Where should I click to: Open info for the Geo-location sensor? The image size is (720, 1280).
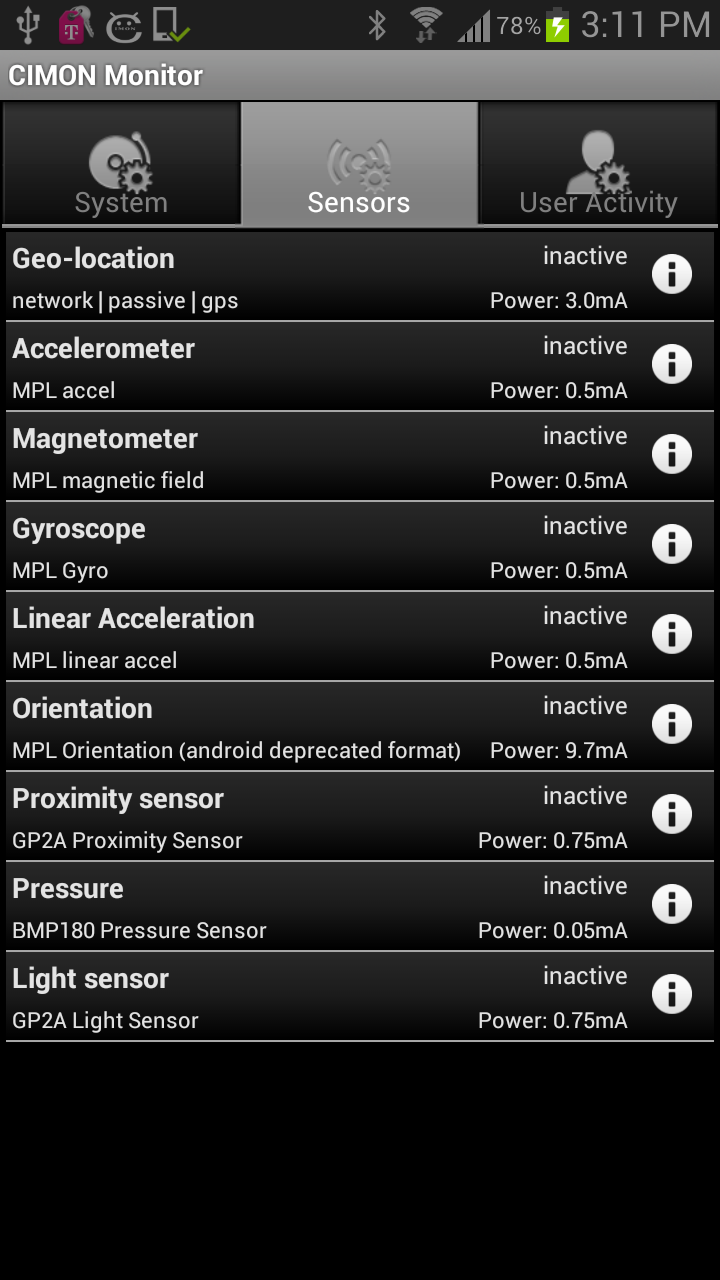pos(672,274)
